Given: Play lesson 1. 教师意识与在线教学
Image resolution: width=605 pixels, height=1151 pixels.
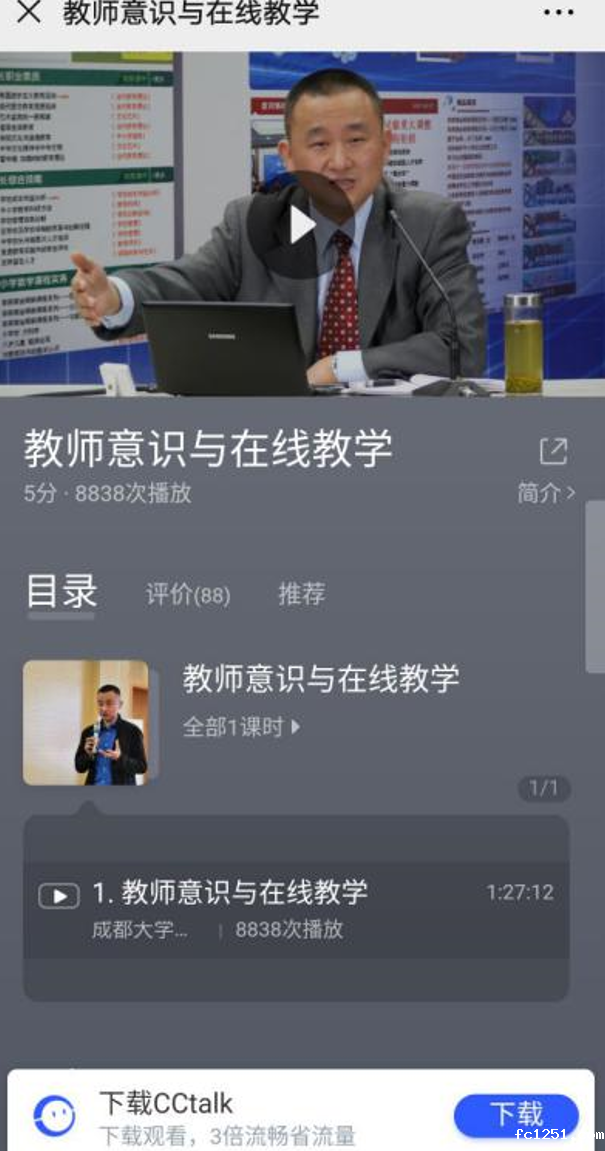Looking at the screenshot, I should [230, 893].
